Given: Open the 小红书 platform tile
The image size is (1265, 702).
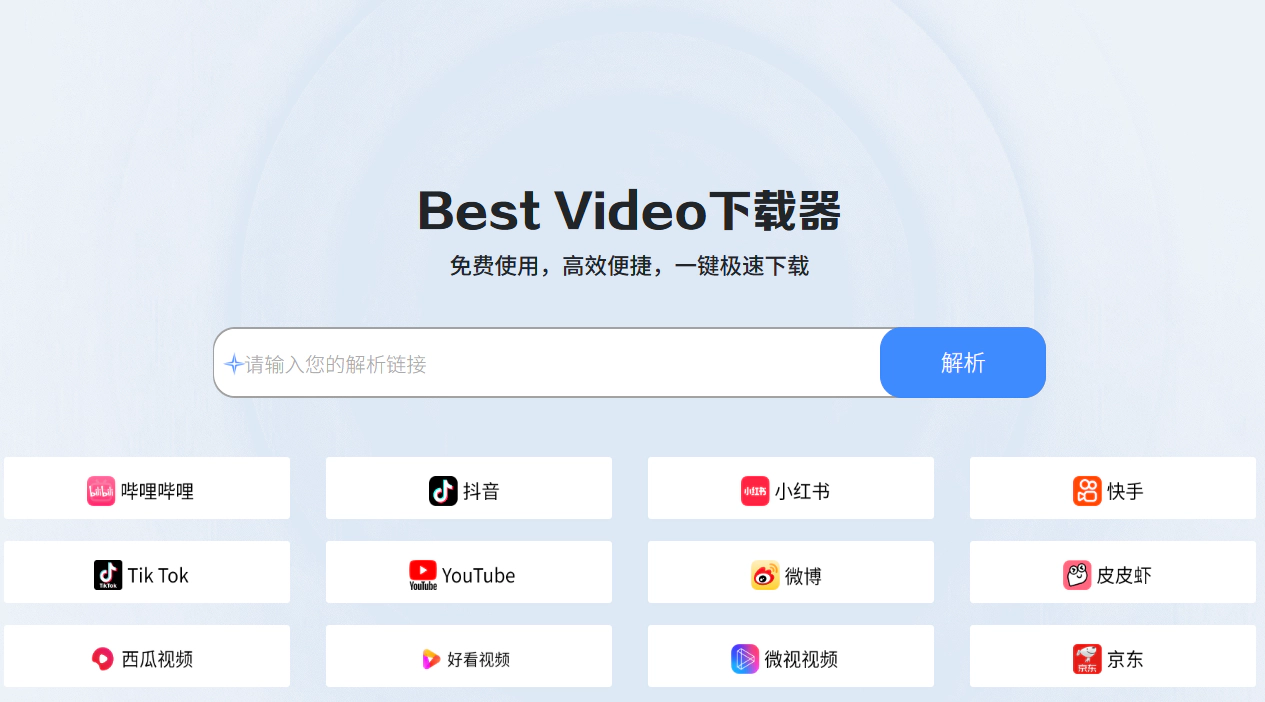Looking at the screenshot, I should pos(790,489).
